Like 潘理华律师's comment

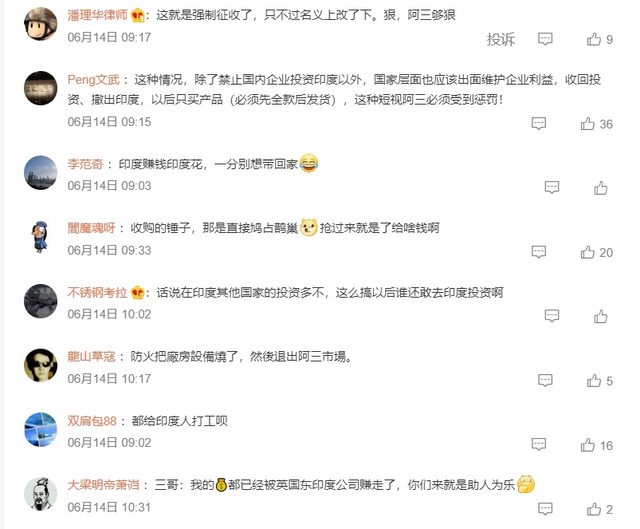(x=589, y=39)
